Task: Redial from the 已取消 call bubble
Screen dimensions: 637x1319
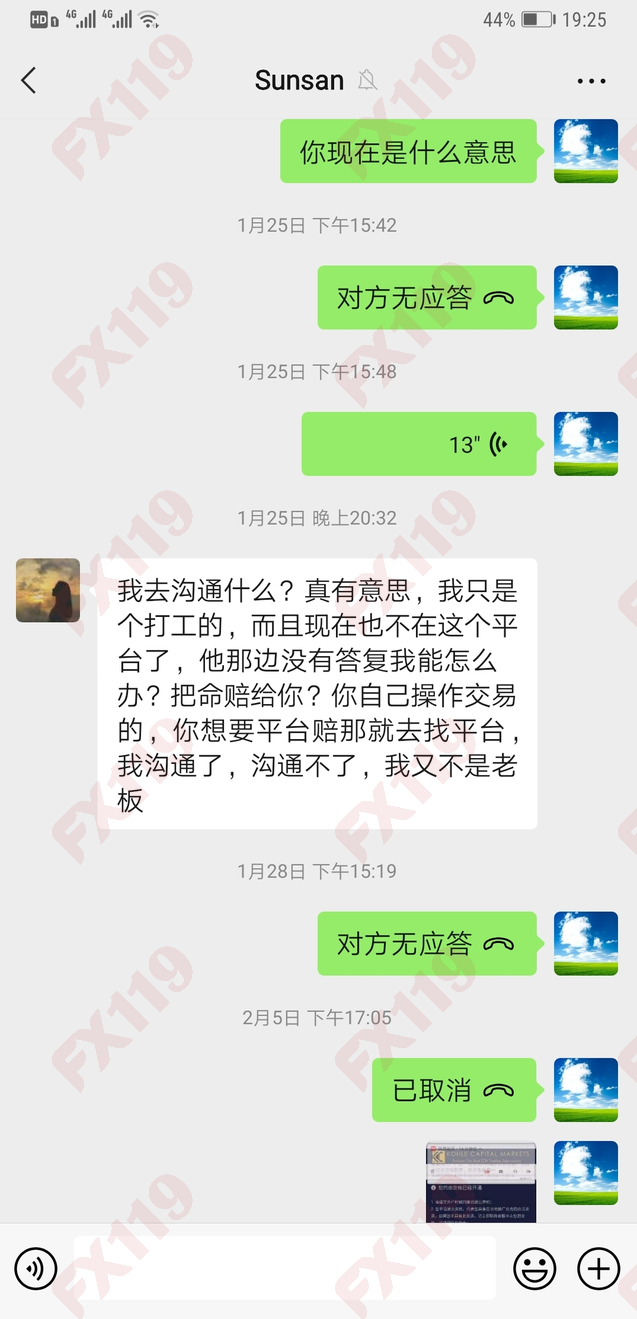Action: [x=454, y=1090]
